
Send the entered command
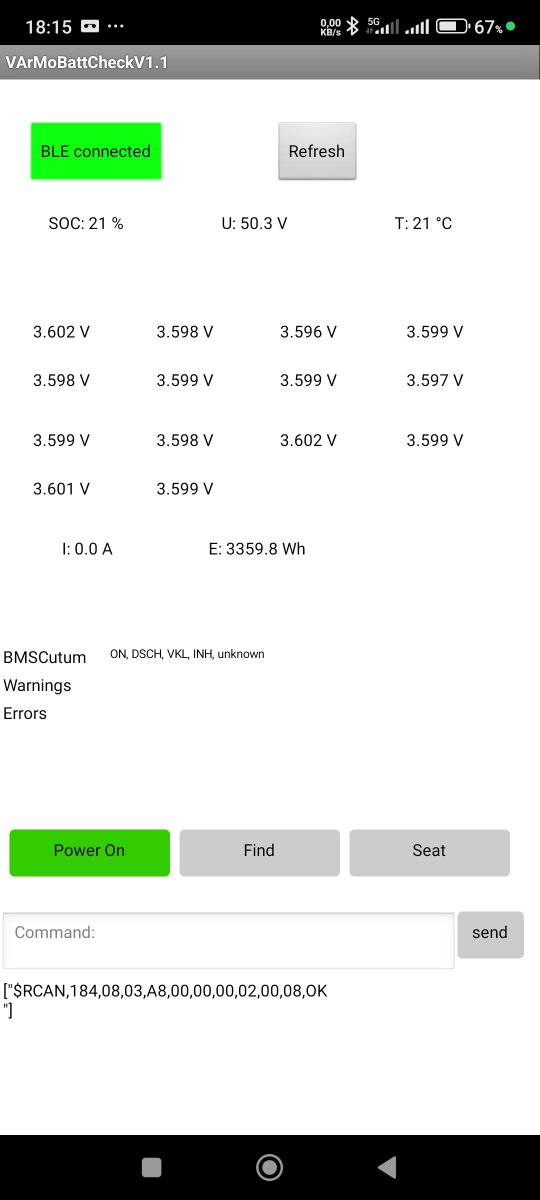tap(490, 934)
